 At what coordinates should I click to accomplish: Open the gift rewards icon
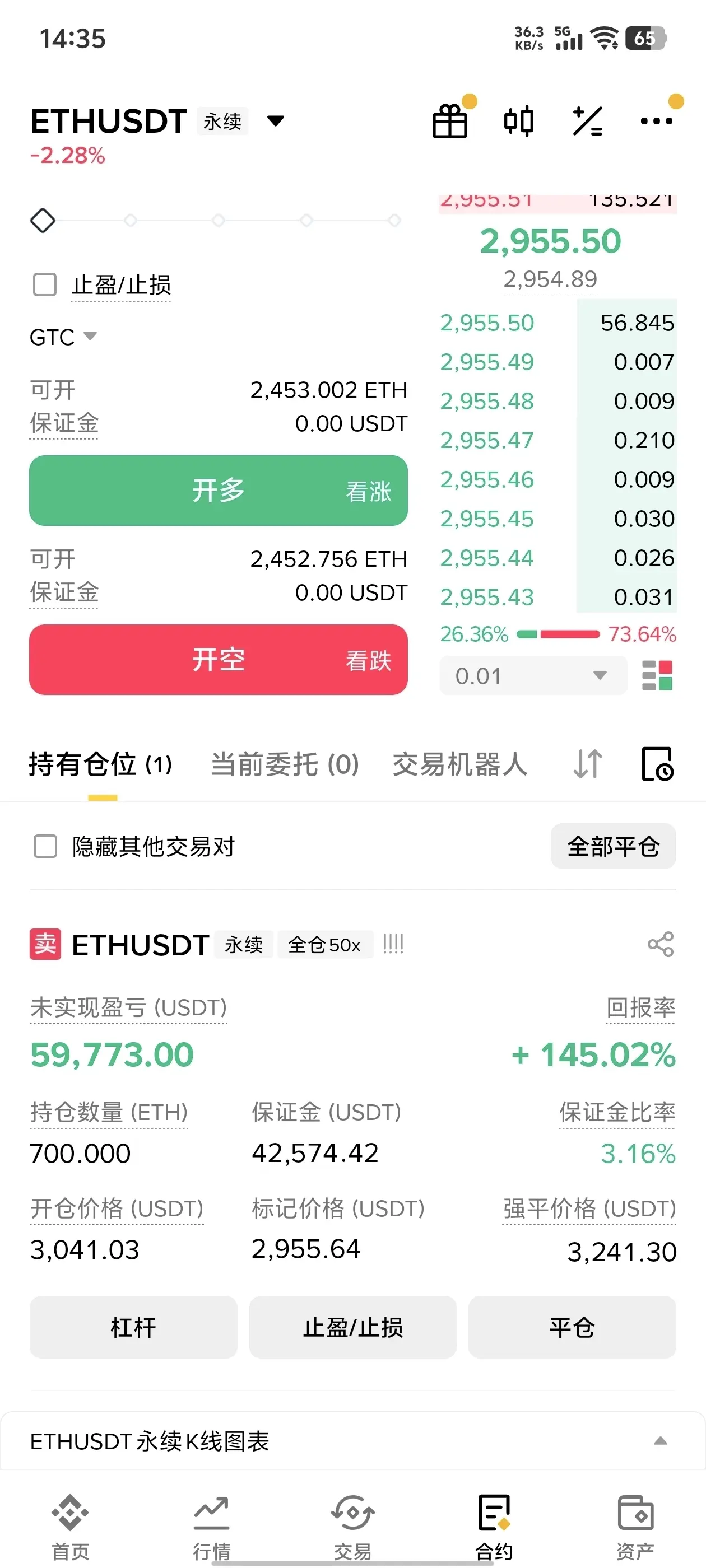pyautogui.click(x=450, y=120)
